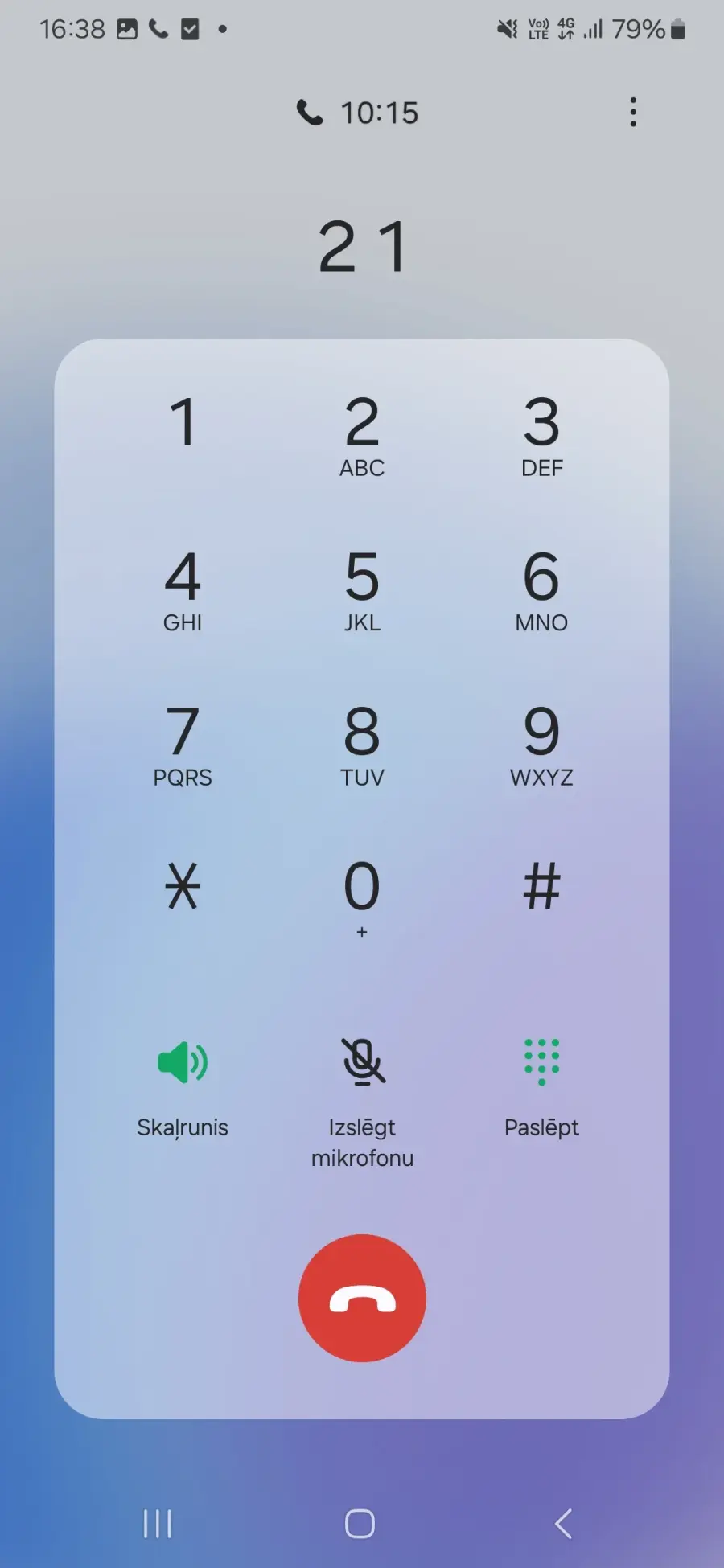This screenshot has height=1568, width=724.
Task: Tap the 4 GHI key
Action: [183, 590]
